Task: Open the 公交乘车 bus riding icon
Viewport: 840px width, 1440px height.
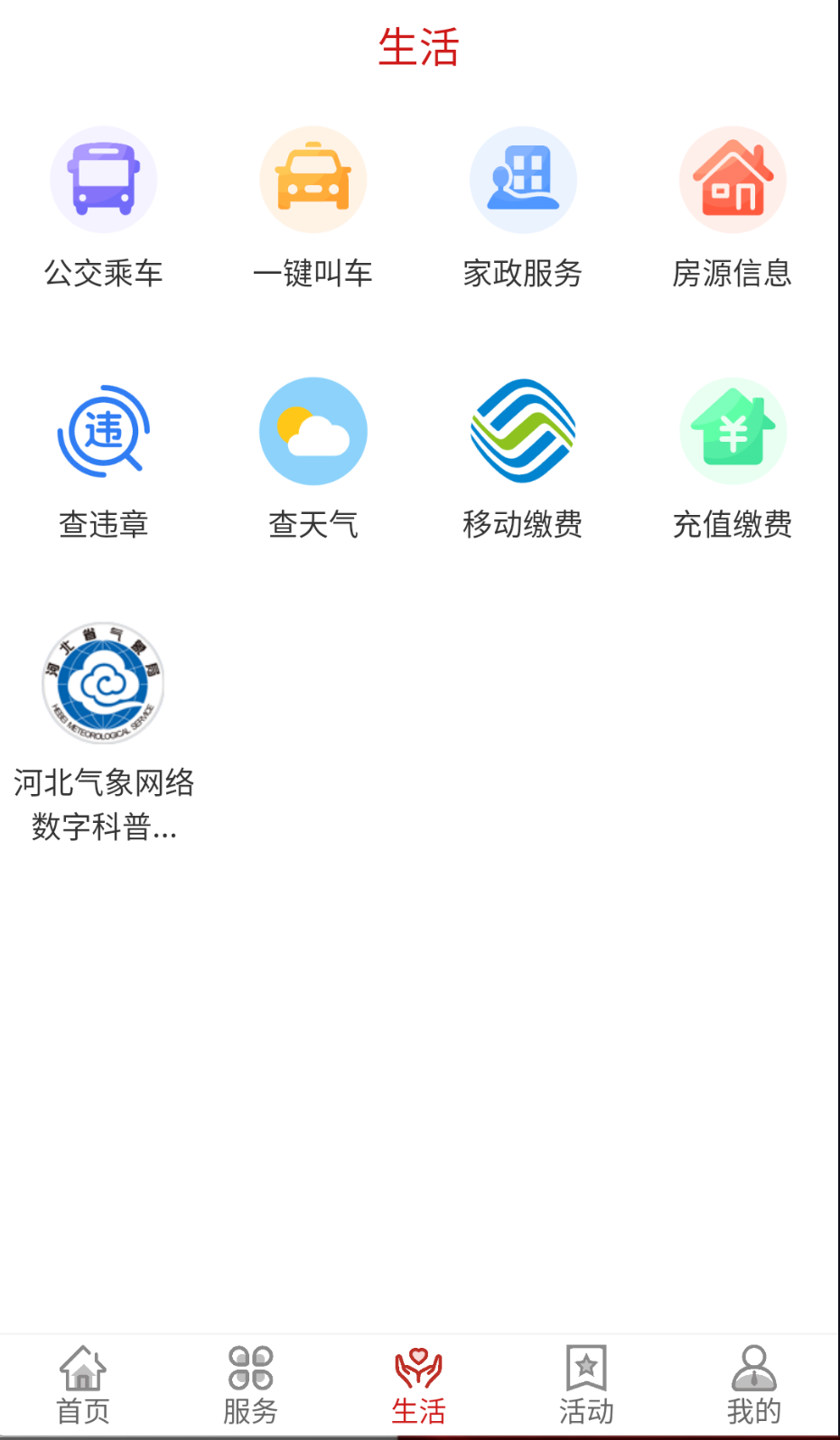Action: click(x=103, y=179)
